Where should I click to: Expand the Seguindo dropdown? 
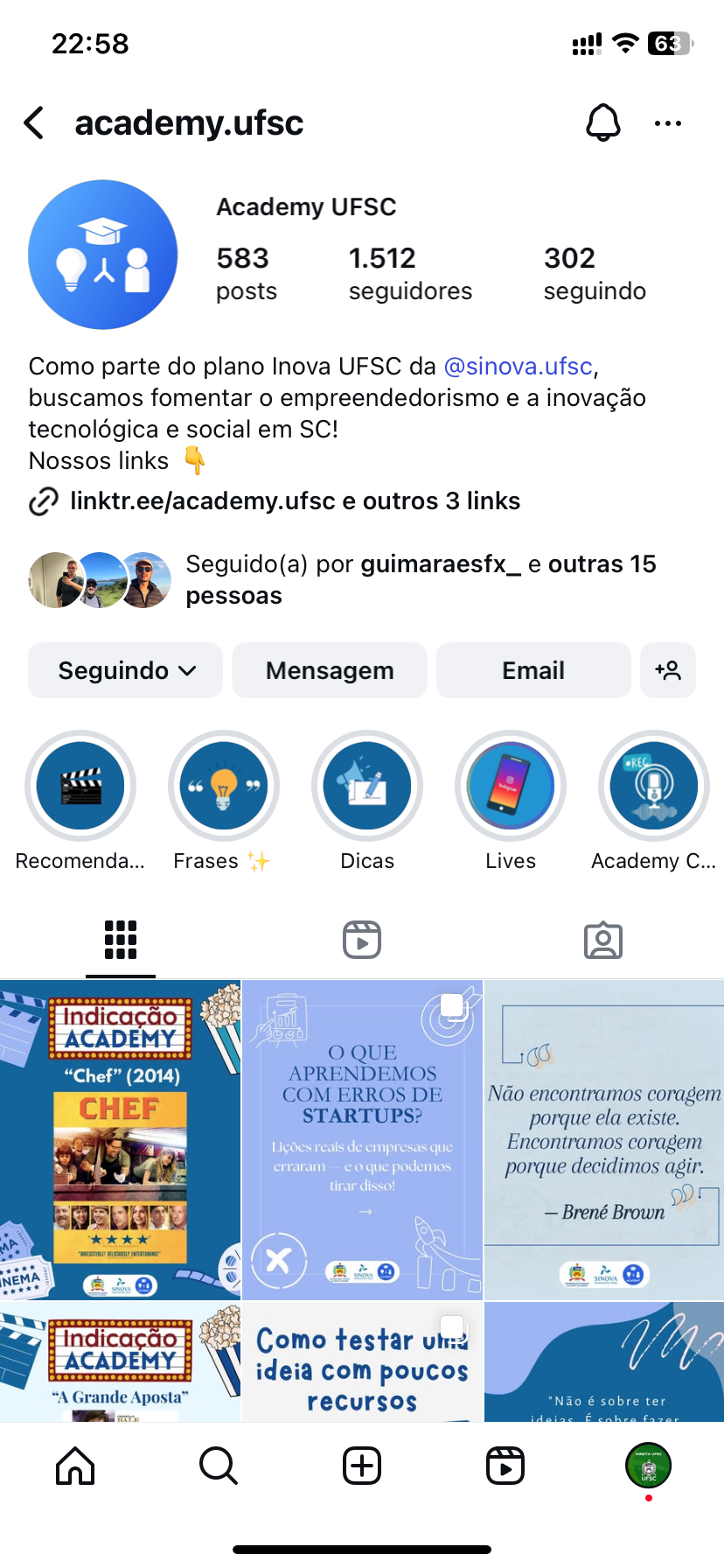[x=126, y=670]
